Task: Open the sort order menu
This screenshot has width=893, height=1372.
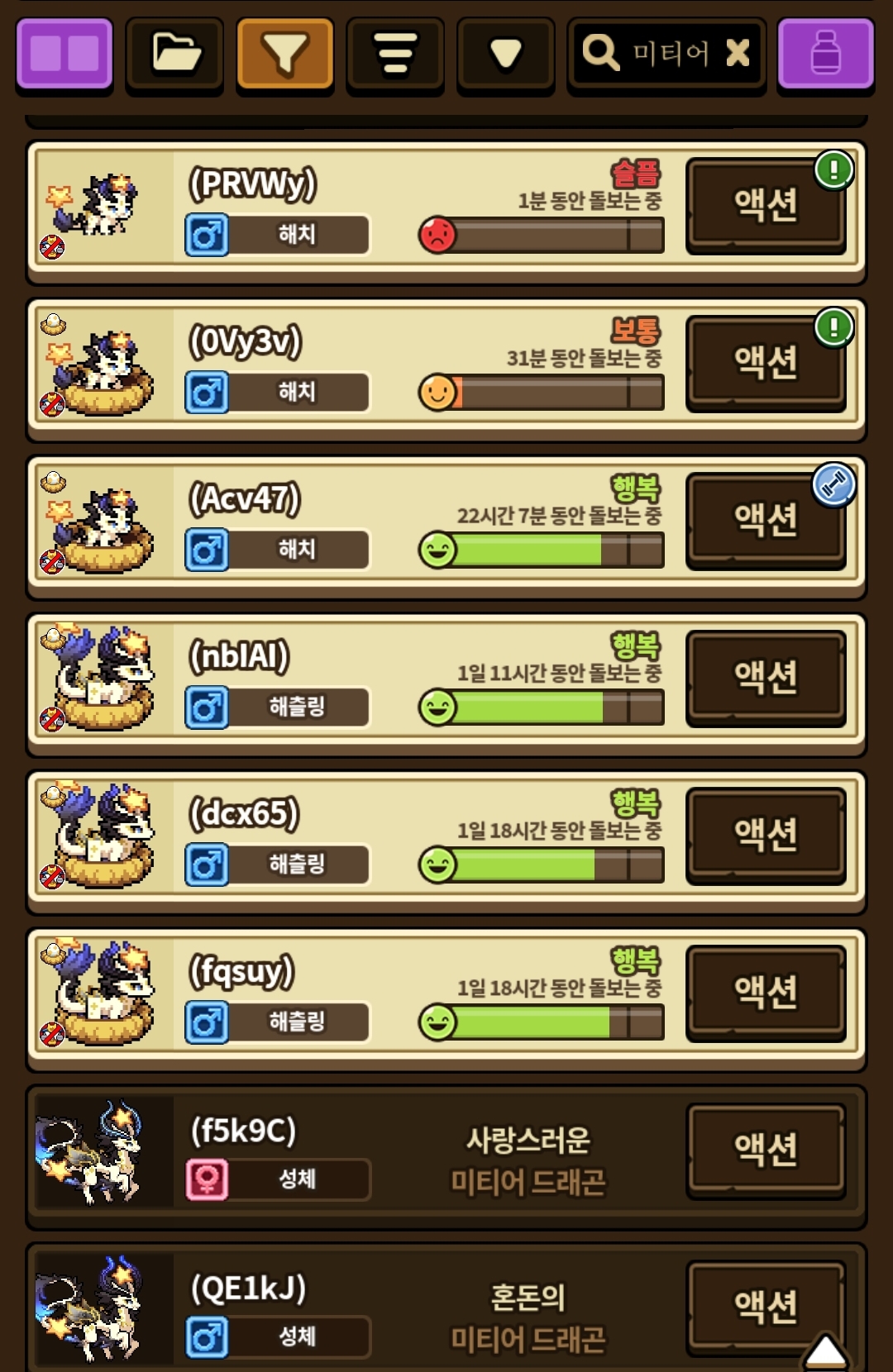Action: click(x=395, y=53)
